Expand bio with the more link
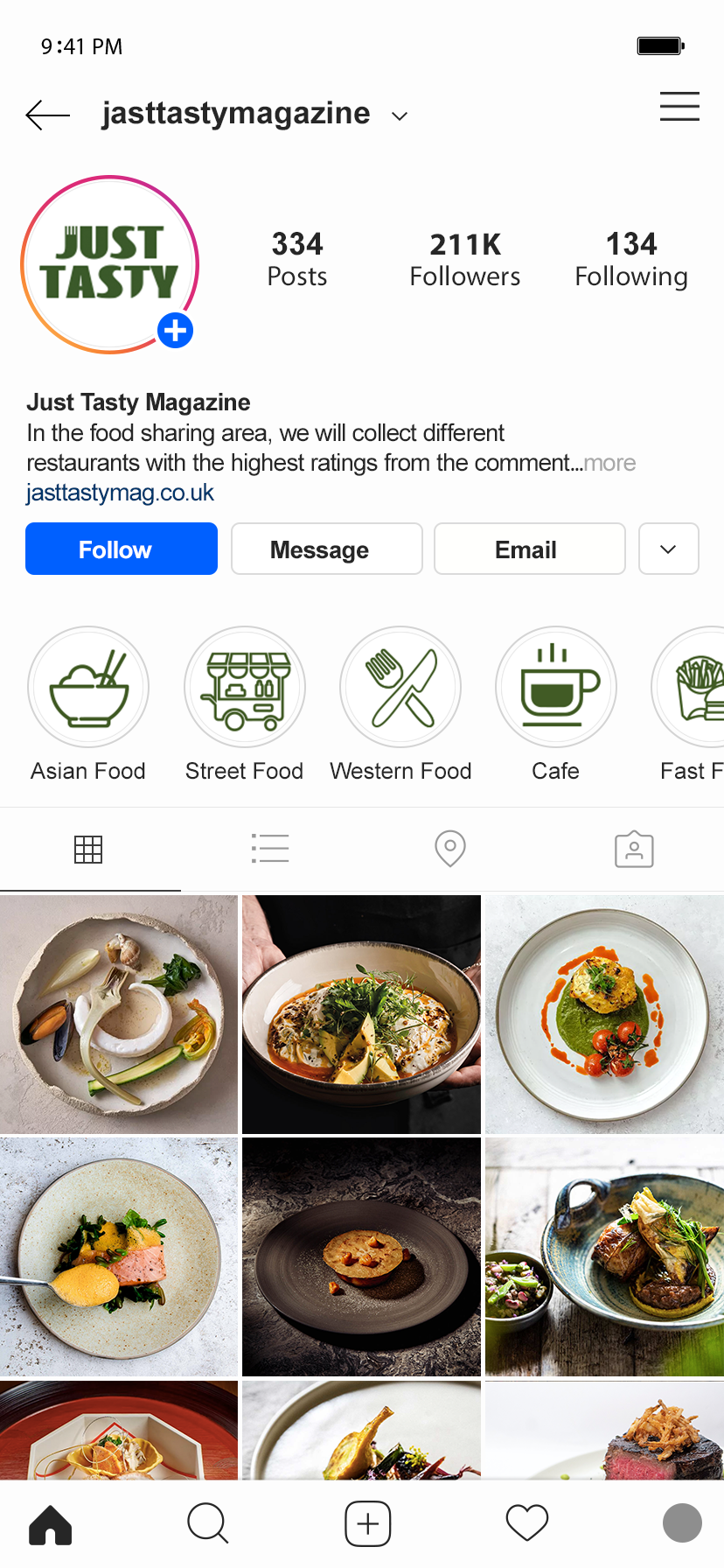The height and width of the screenshot is (1568, 724). coord(609,463)
